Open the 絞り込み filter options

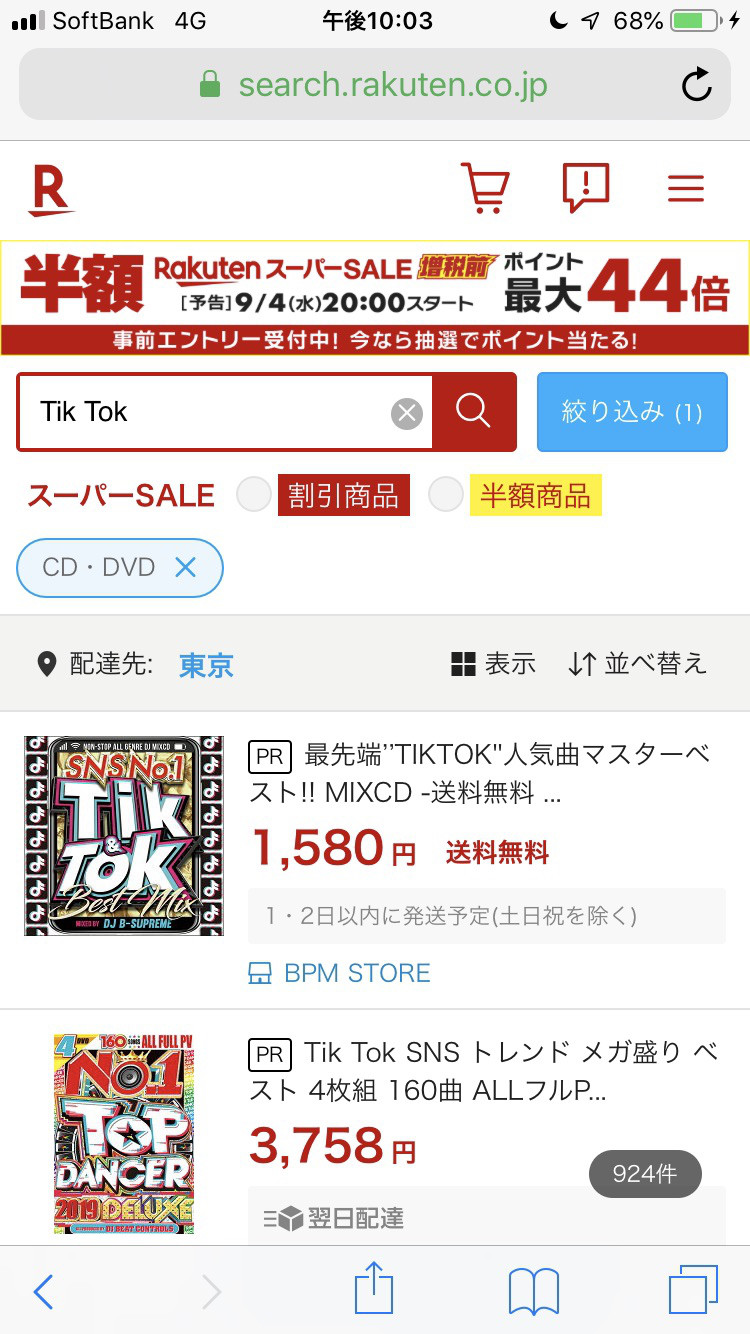click(x=632, y=412)
